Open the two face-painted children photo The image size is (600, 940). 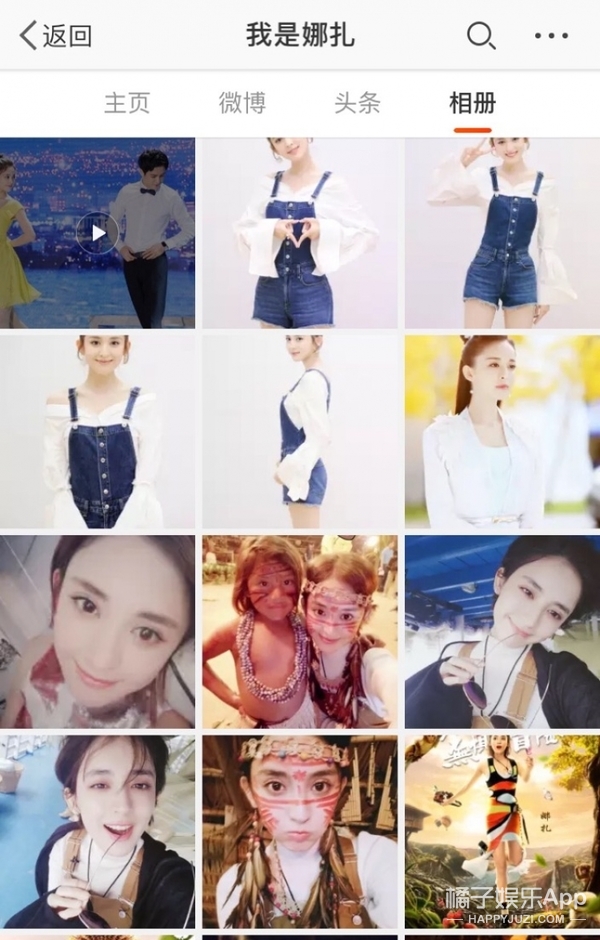pyautogui.click(x=300, y=631)
